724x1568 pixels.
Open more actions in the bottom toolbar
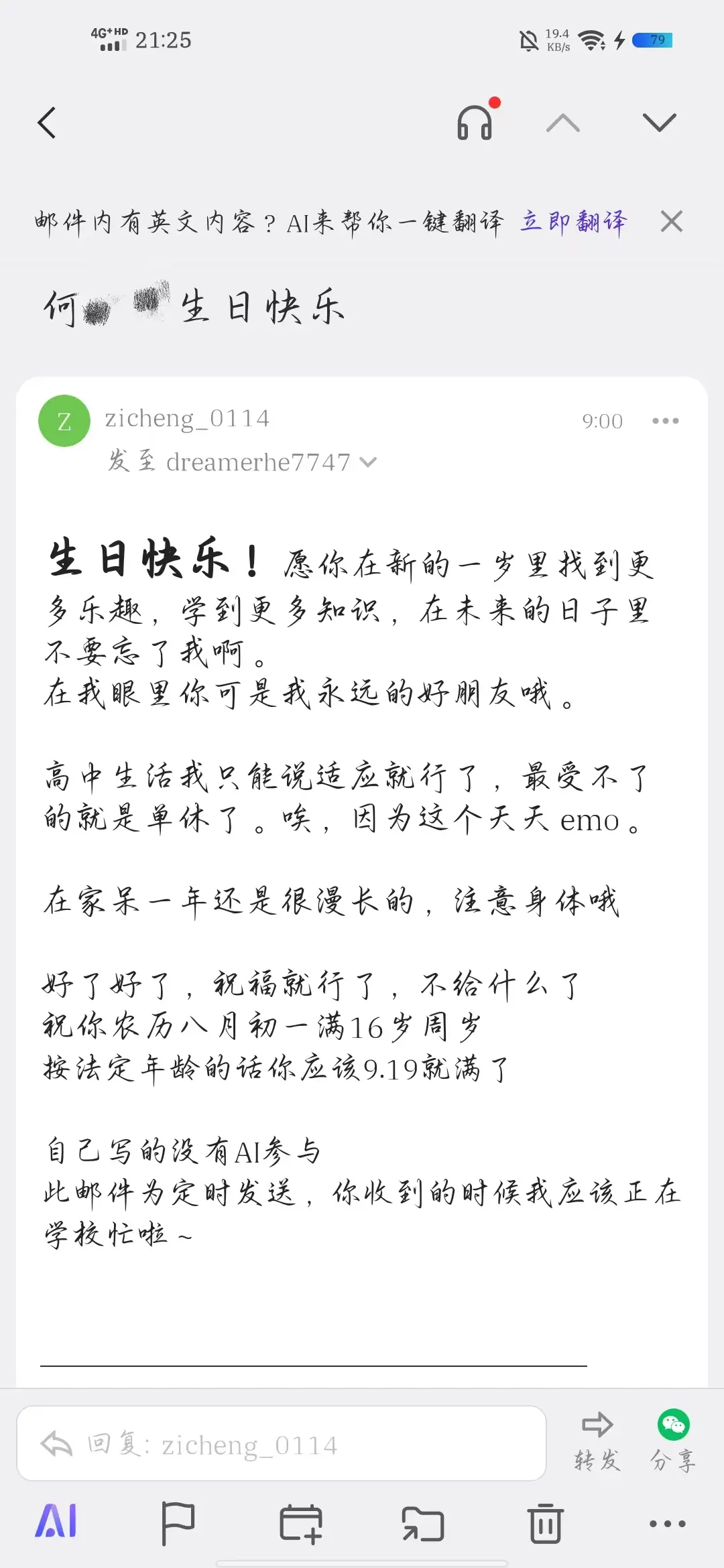[x=667, y=1523]
